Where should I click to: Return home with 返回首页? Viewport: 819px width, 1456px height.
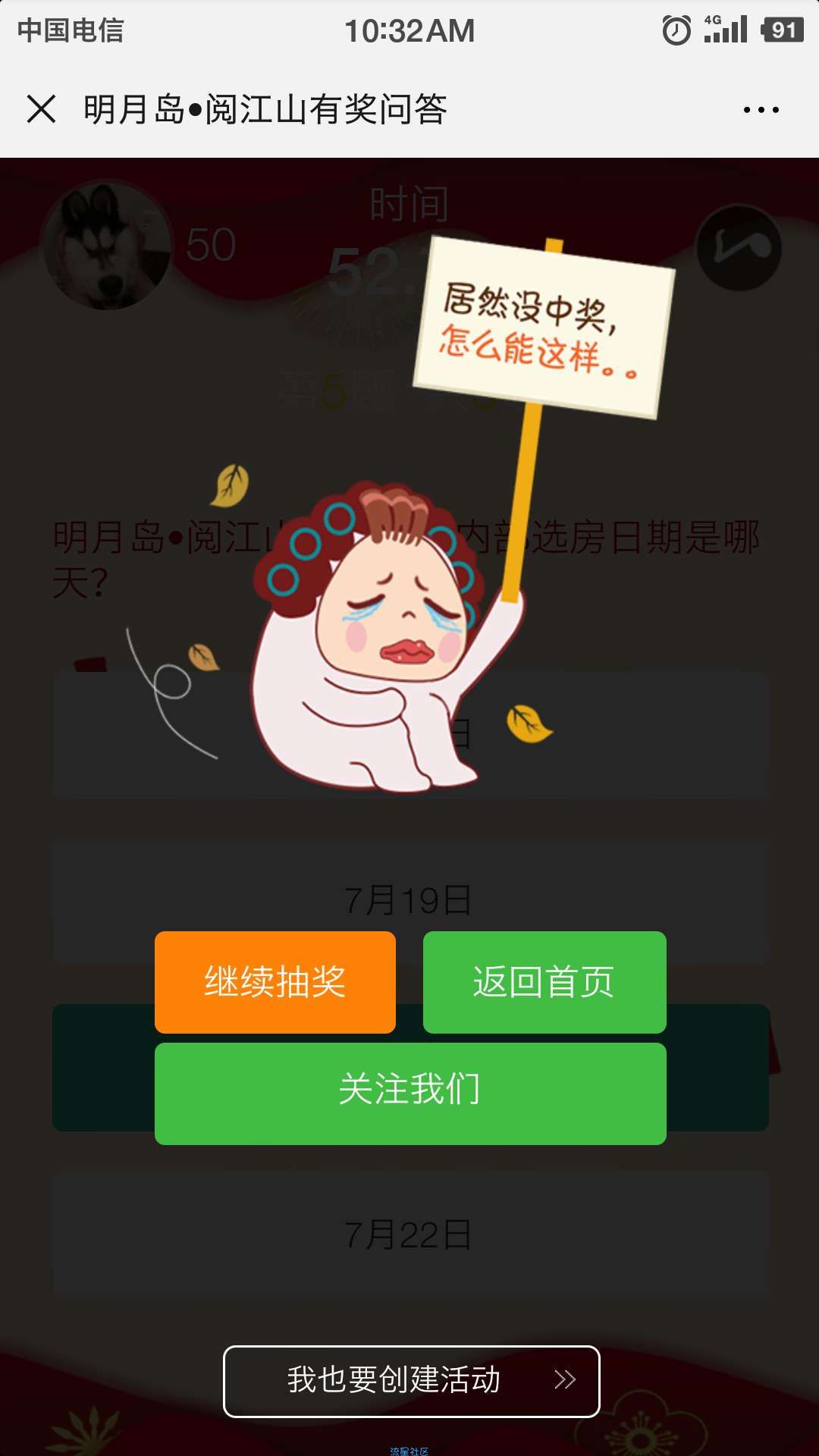point(544,982)
